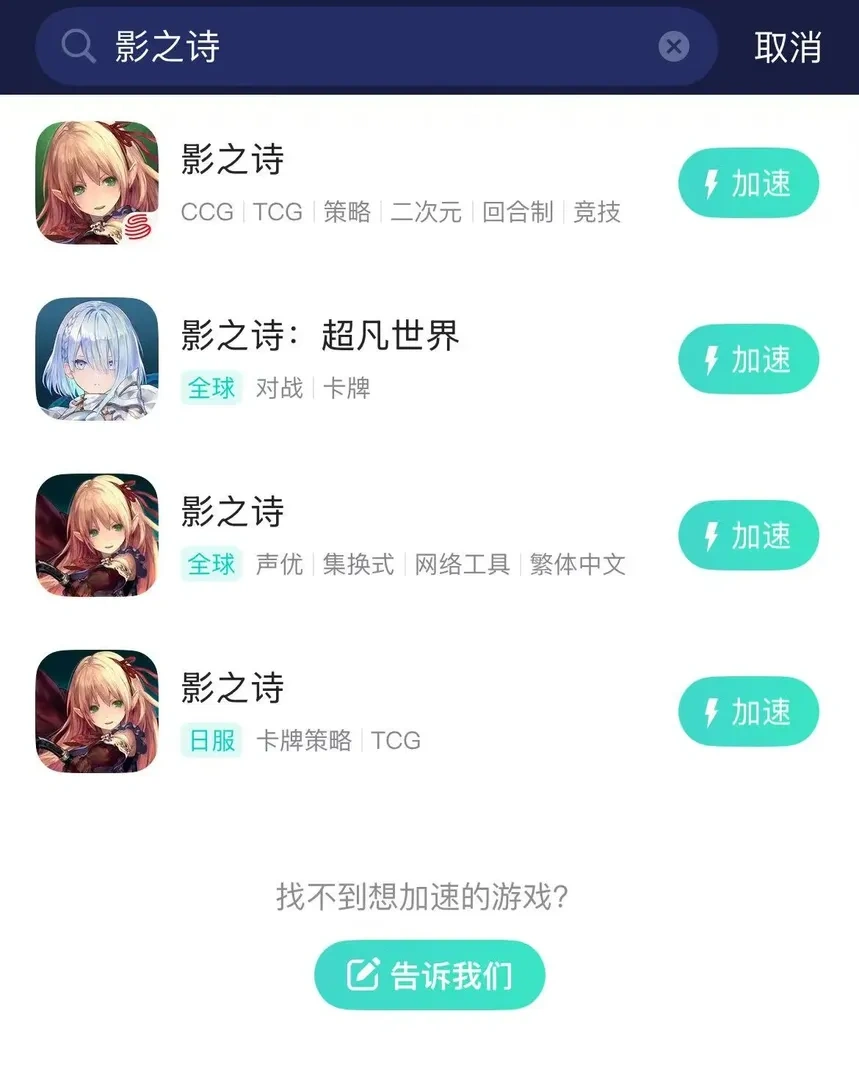Open the 影之诗 result tagged 繁体中文

click(232, 512)
